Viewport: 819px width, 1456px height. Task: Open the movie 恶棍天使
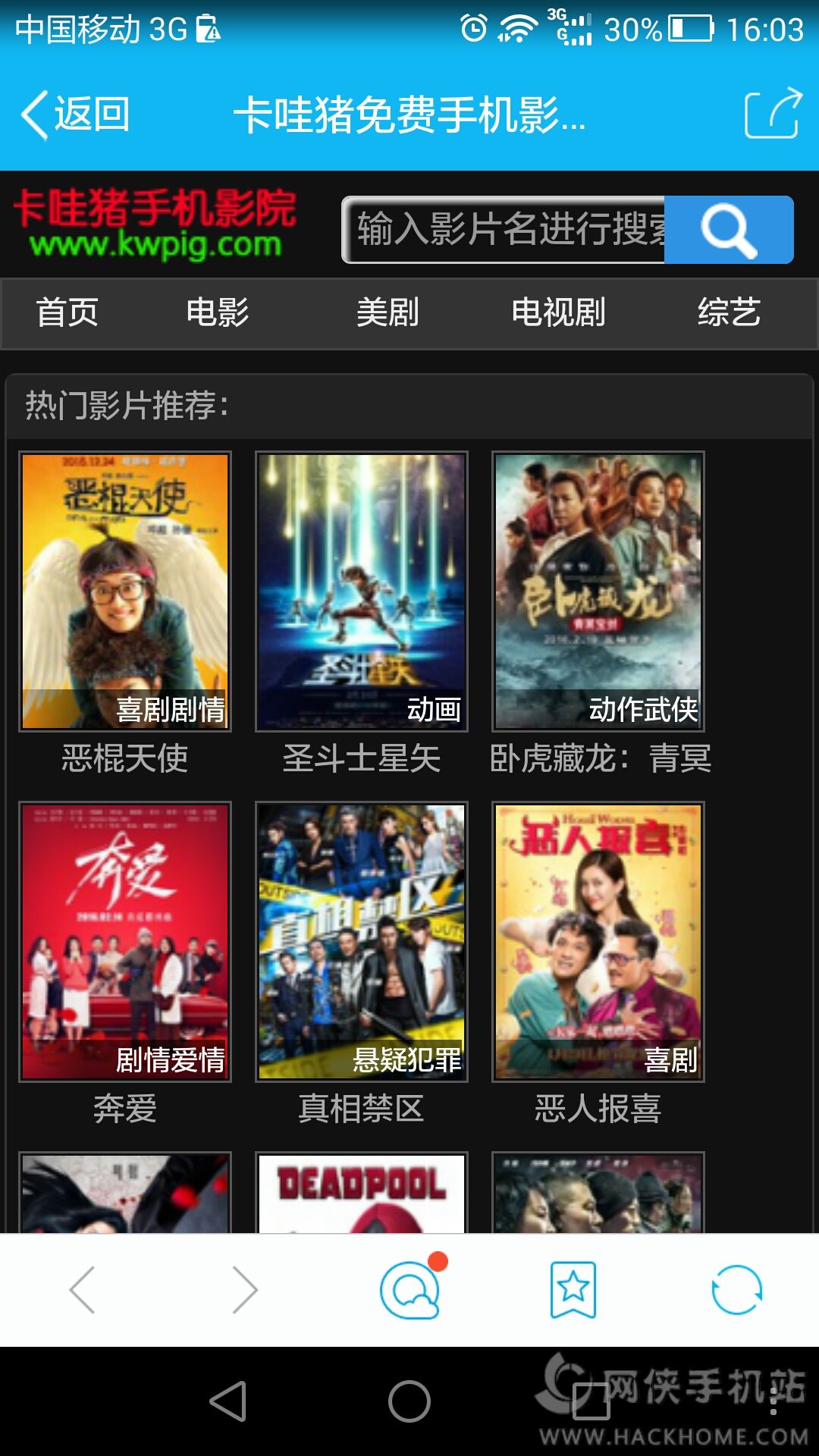tap(125, 591)
